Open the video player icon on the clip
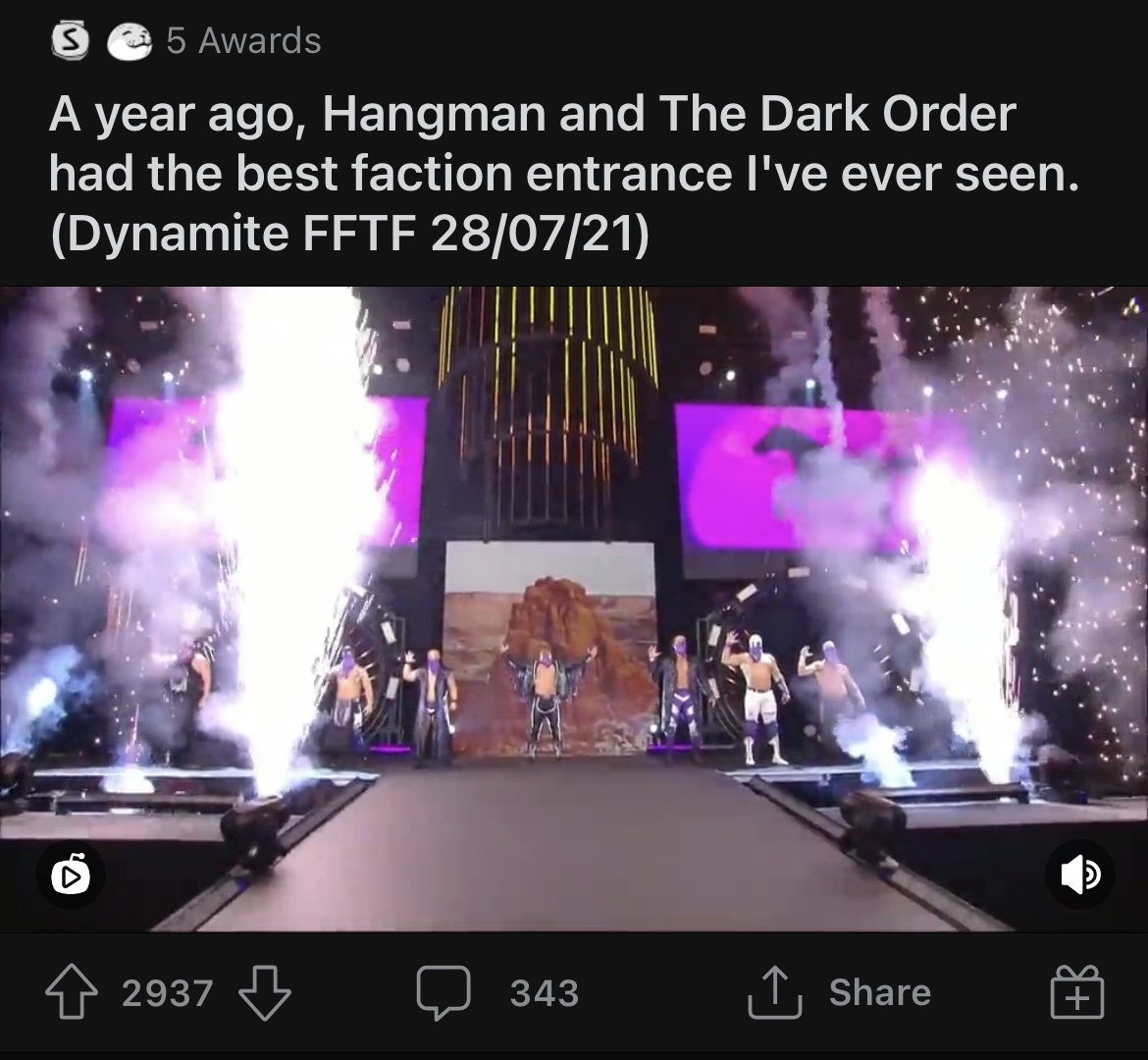Image resolution: width=1148 pixels, height=1060 pixels. click(70, 874)
